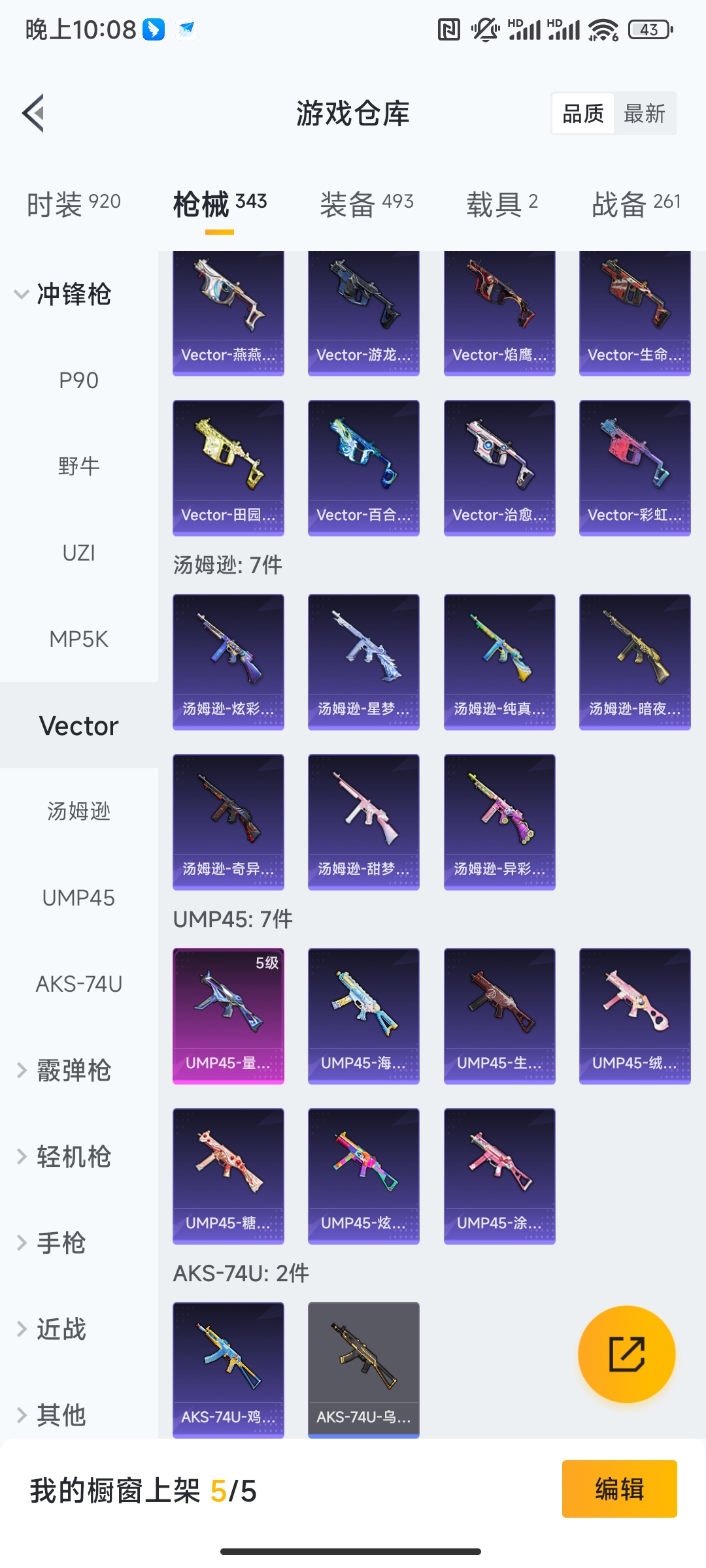Jump to the UZI weapon list

78,553
